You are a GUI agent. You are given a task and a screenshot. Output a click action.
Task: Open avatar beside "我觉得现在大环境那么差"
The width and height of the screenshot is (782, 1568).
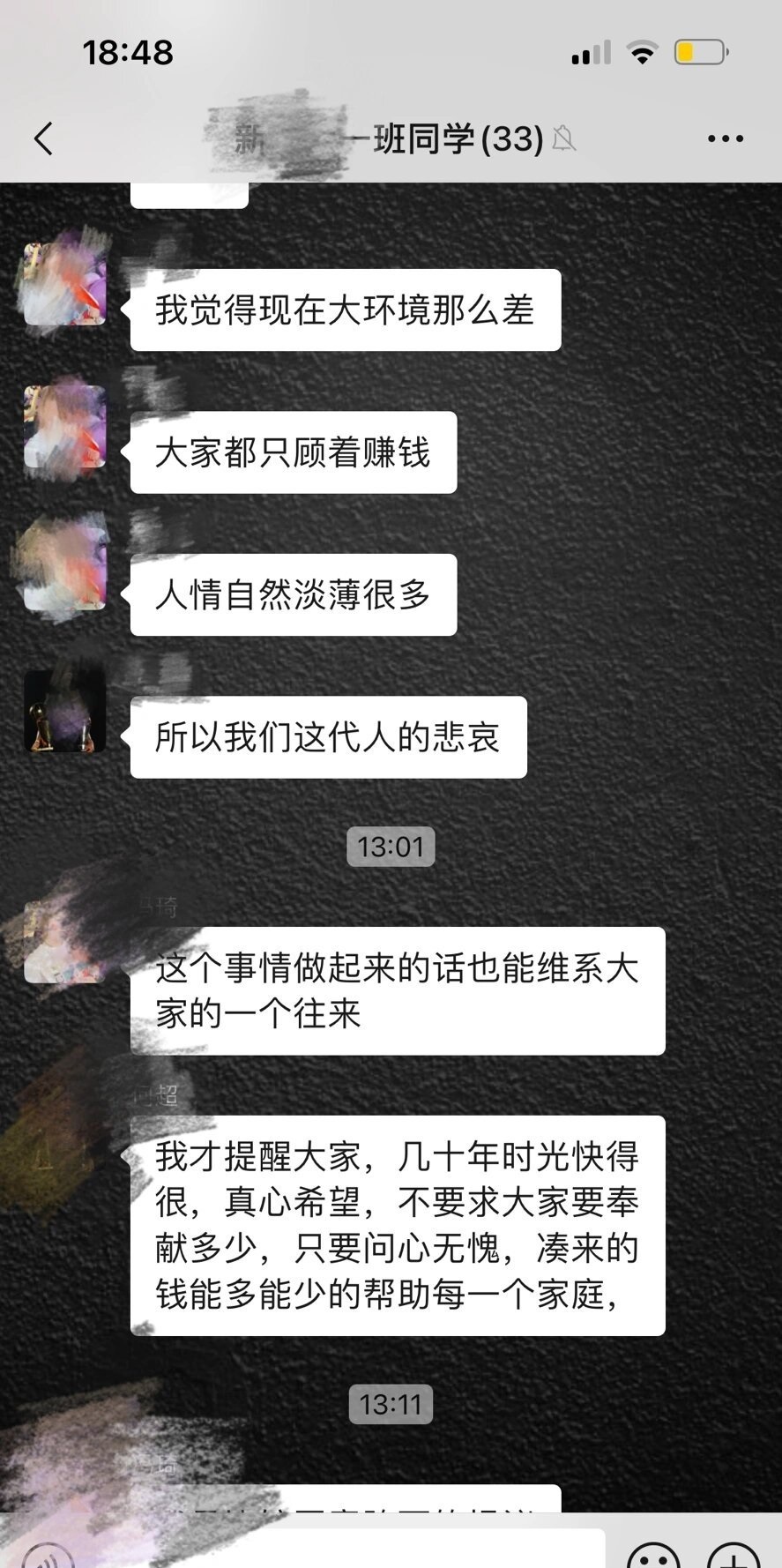tap(64, 284)
